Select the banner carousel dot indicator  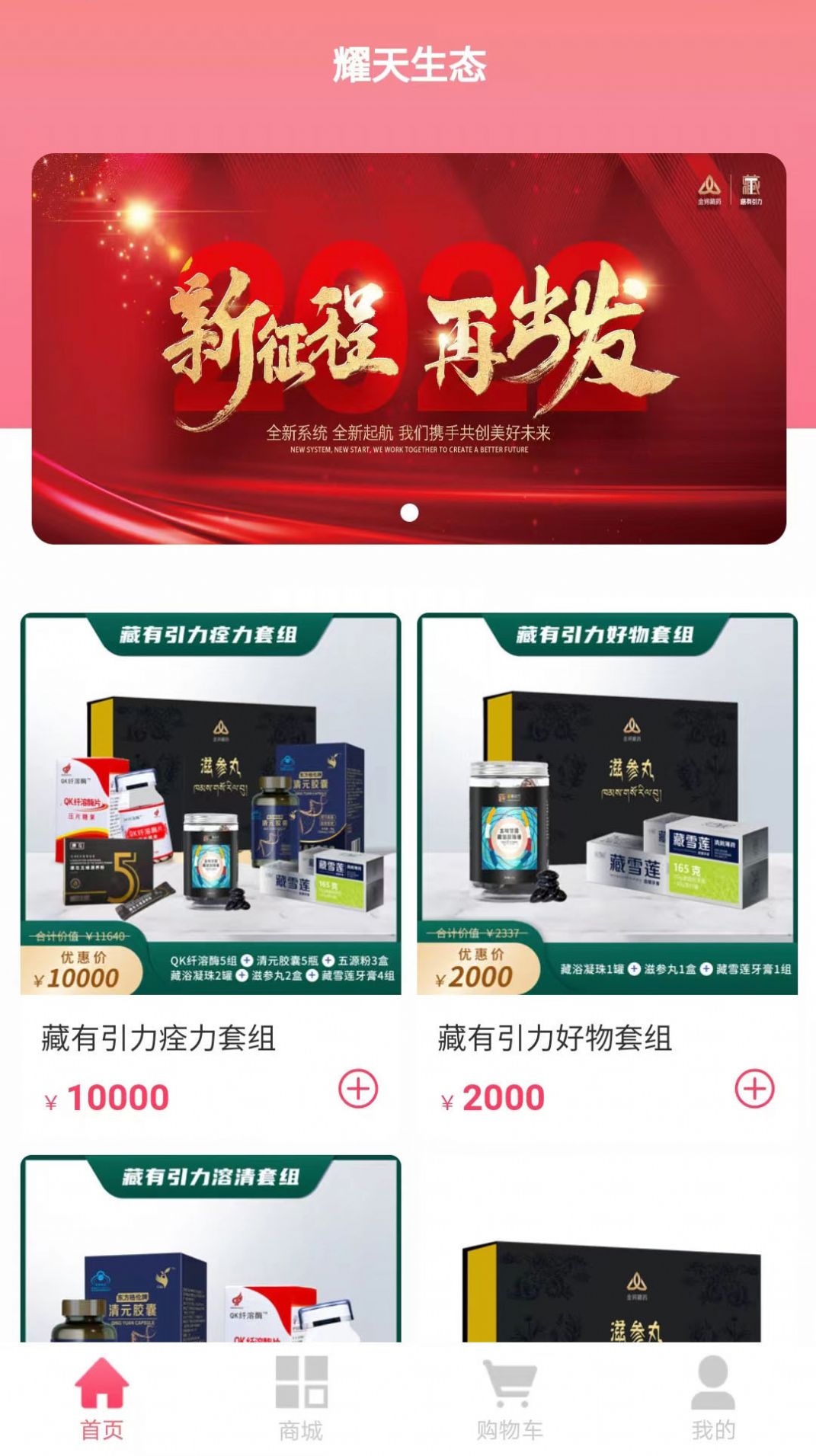[408, 512]
